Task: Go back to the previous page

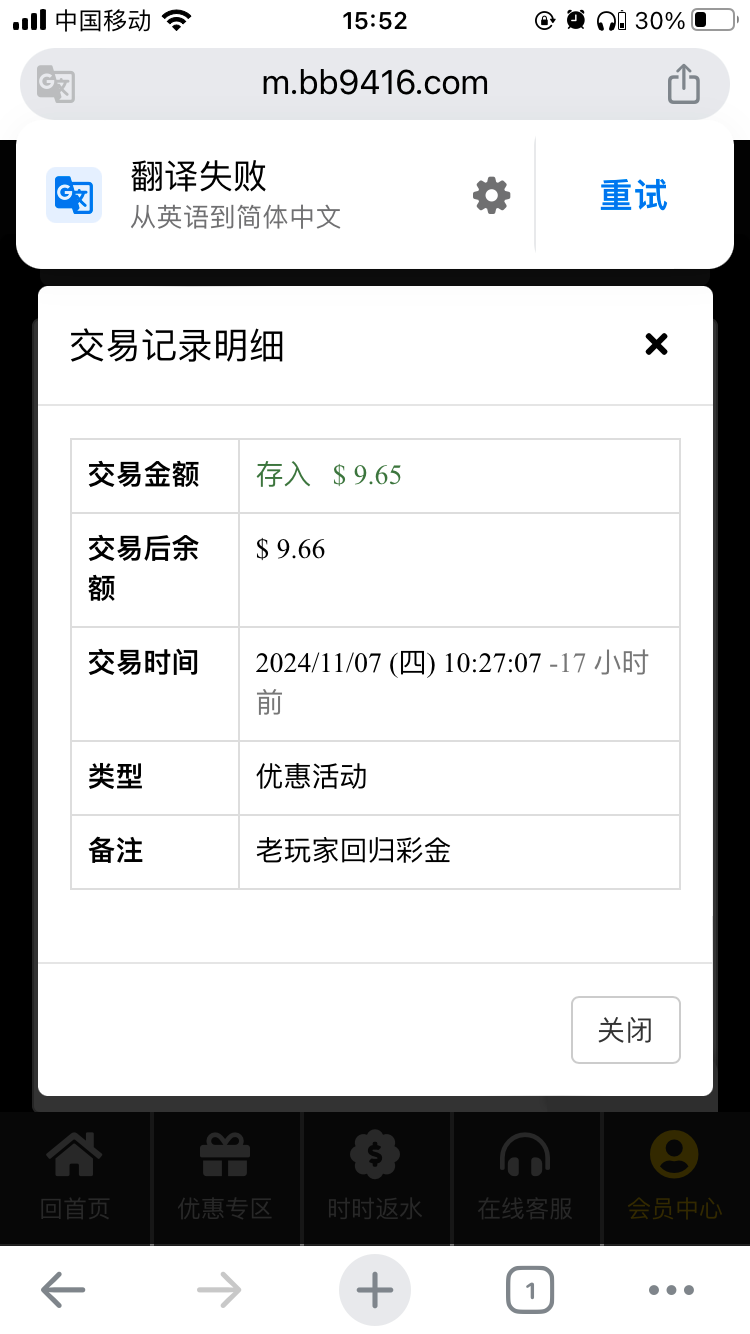Action: pyautogui.click(x=63, y=1291)
